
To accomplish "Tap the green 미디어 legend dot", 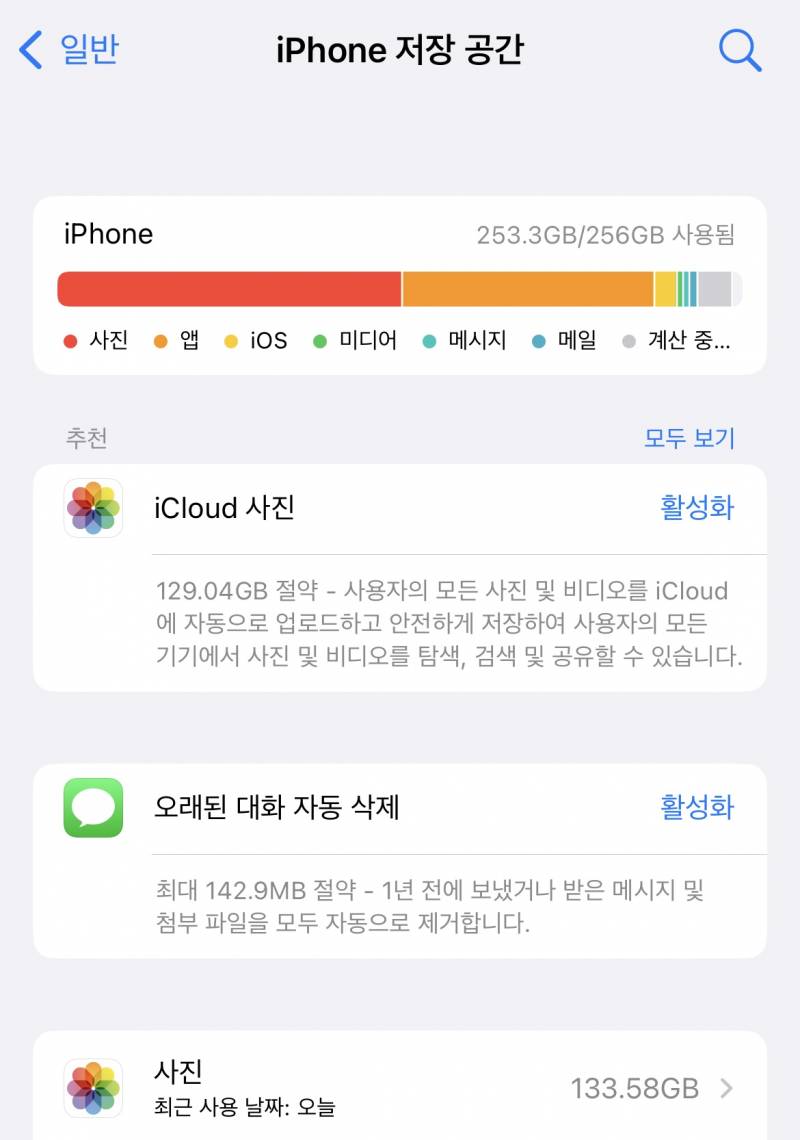I will (322, 340).
